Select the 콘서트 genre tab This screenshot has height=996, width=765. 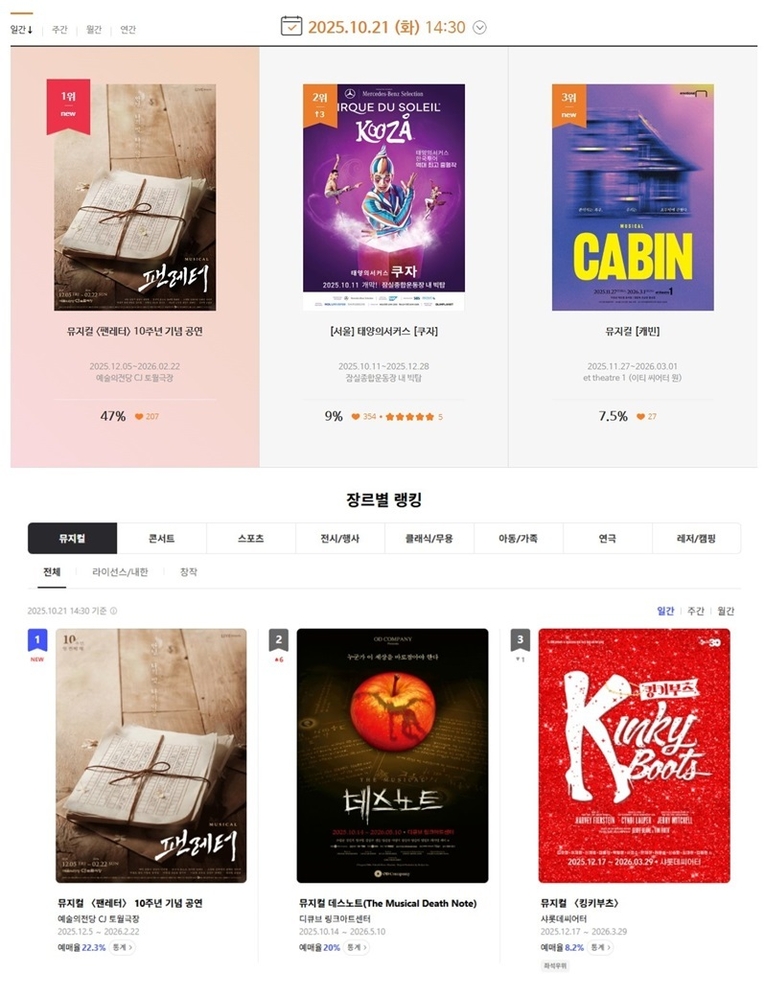(x=161, y=538)
